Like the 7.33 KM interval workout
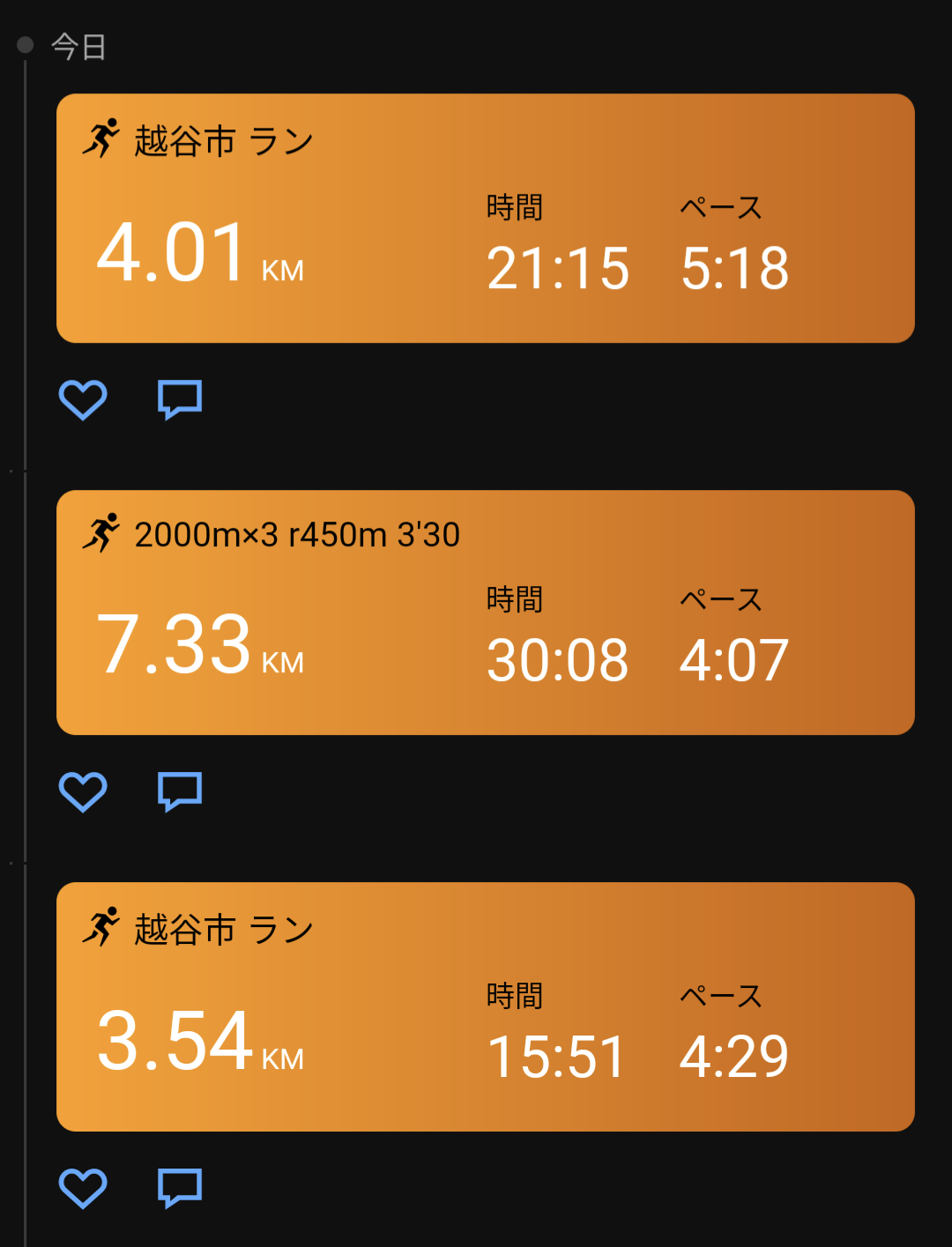This screenshot has height=1247, width=952. [x=83, y=791]
